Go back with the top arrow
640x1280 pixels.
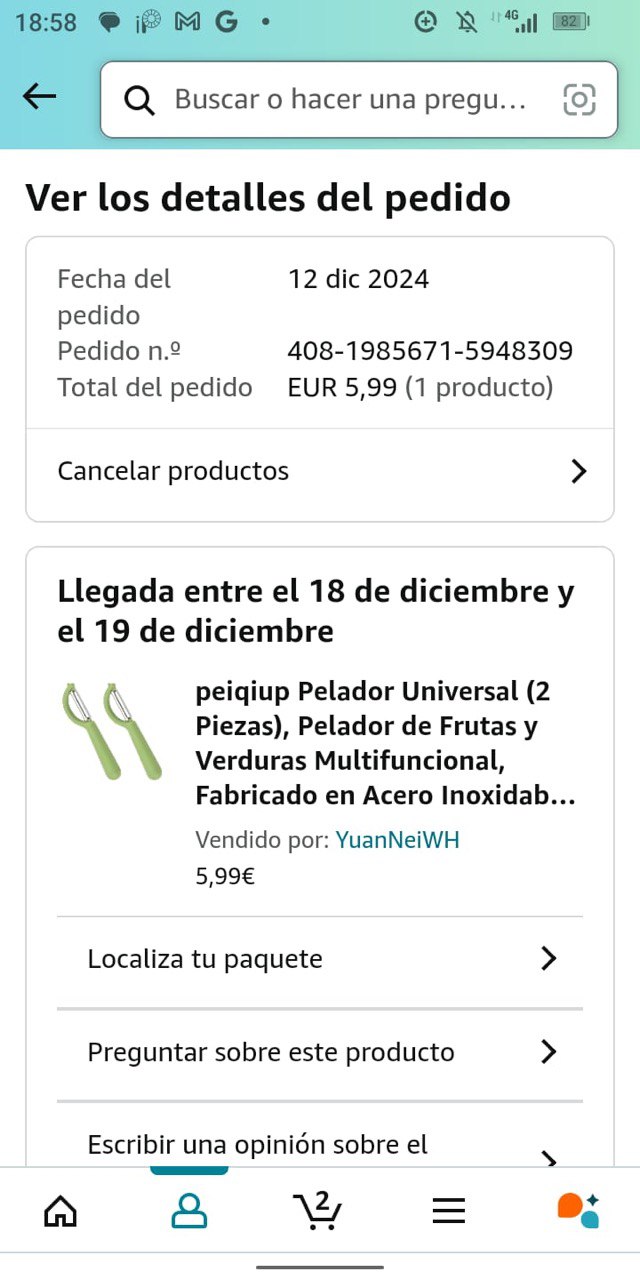click(40, 97)
